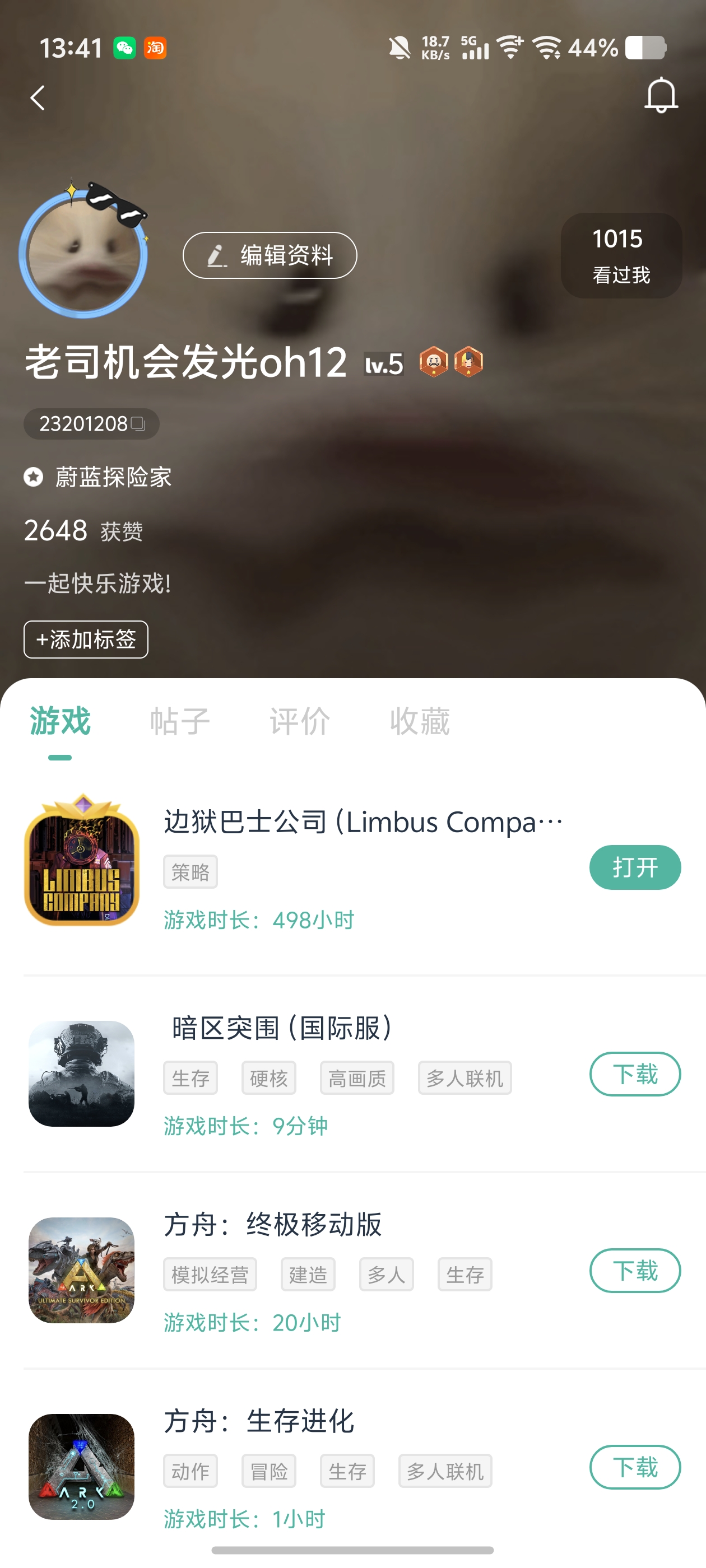Screen dimensions: 706x1568
Task: Download 方舟：终极移动版
Action: 635,1271
